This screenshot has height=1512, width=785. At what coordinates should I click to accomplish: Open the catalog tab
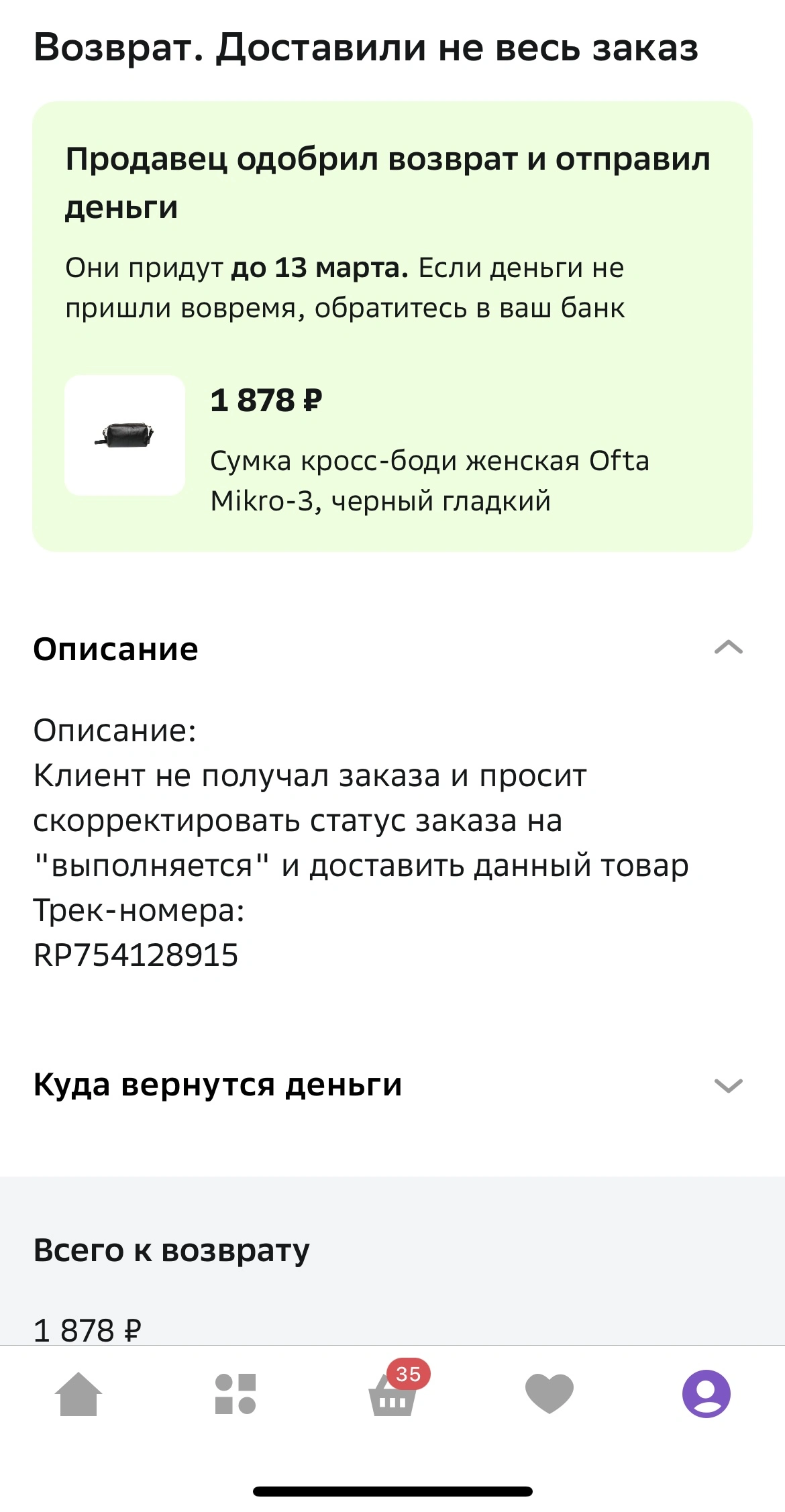(x=235, y=1394)
